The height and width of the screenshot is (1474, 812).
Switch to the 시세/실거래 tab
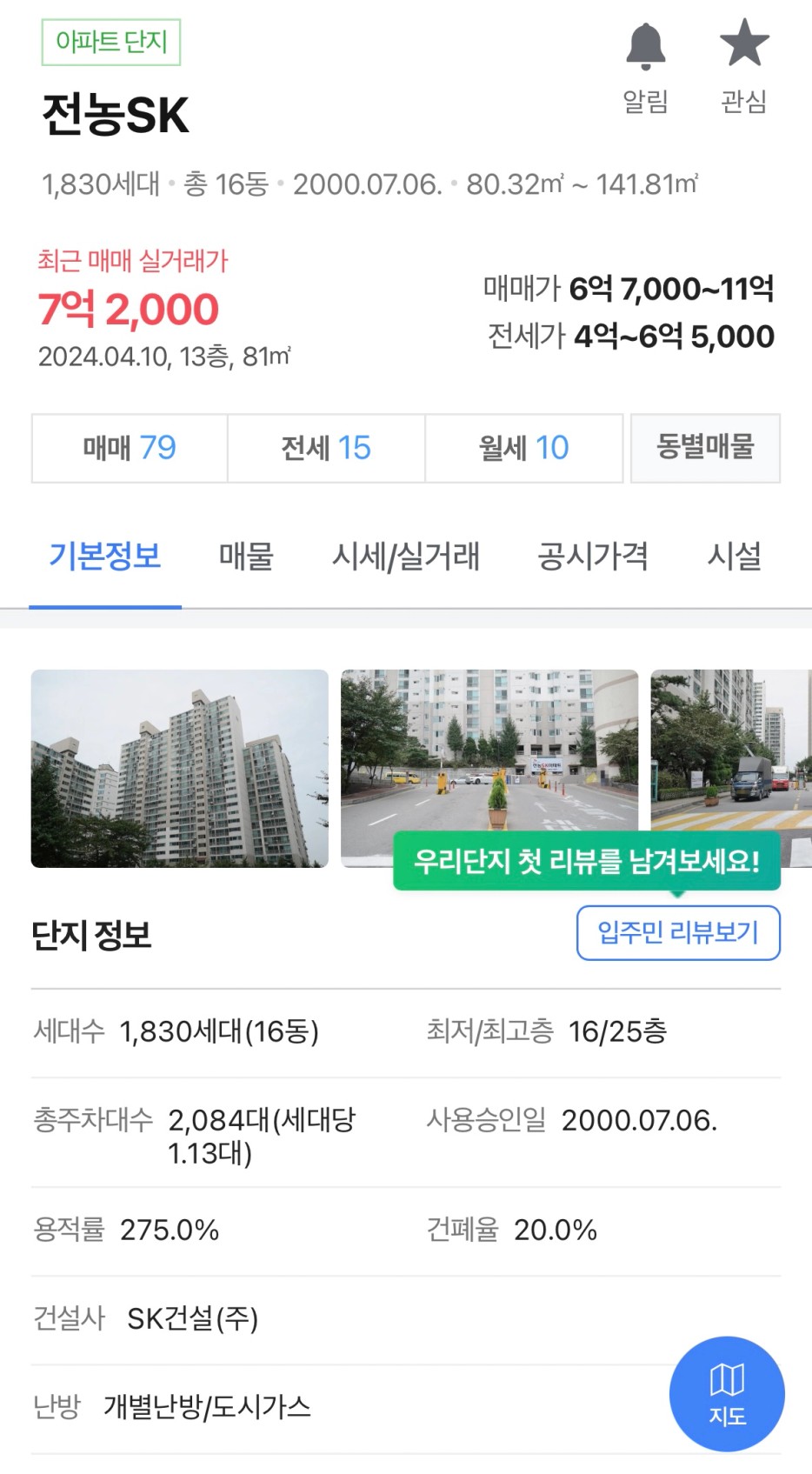[406, 556]
